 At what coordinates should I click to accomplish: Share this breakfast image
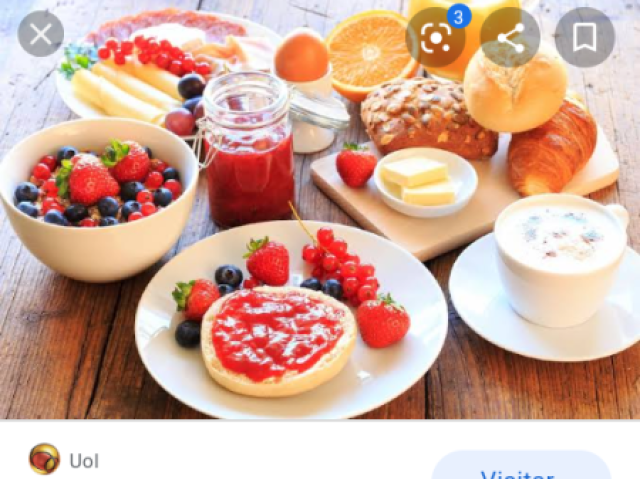click(510, 38)
